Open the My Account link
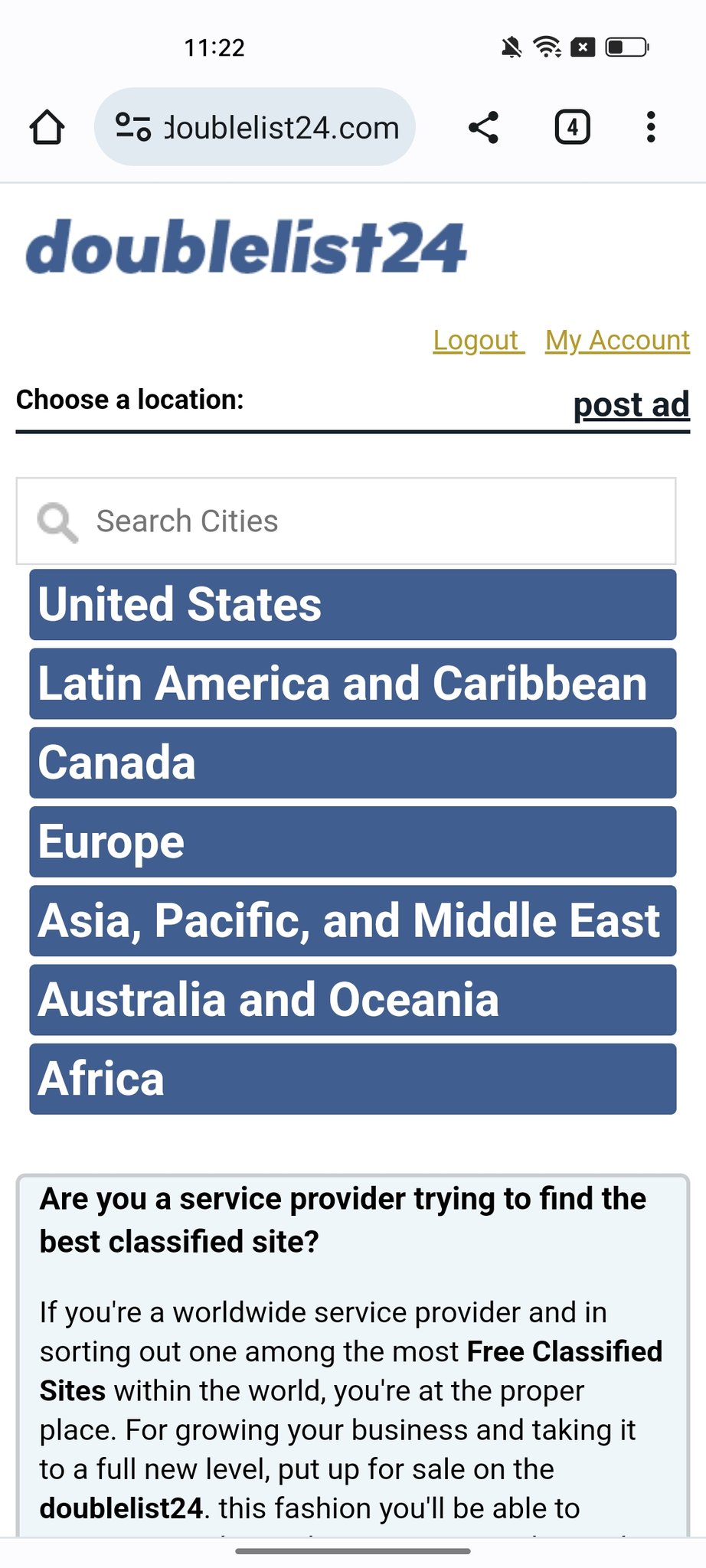 (618, 340)
